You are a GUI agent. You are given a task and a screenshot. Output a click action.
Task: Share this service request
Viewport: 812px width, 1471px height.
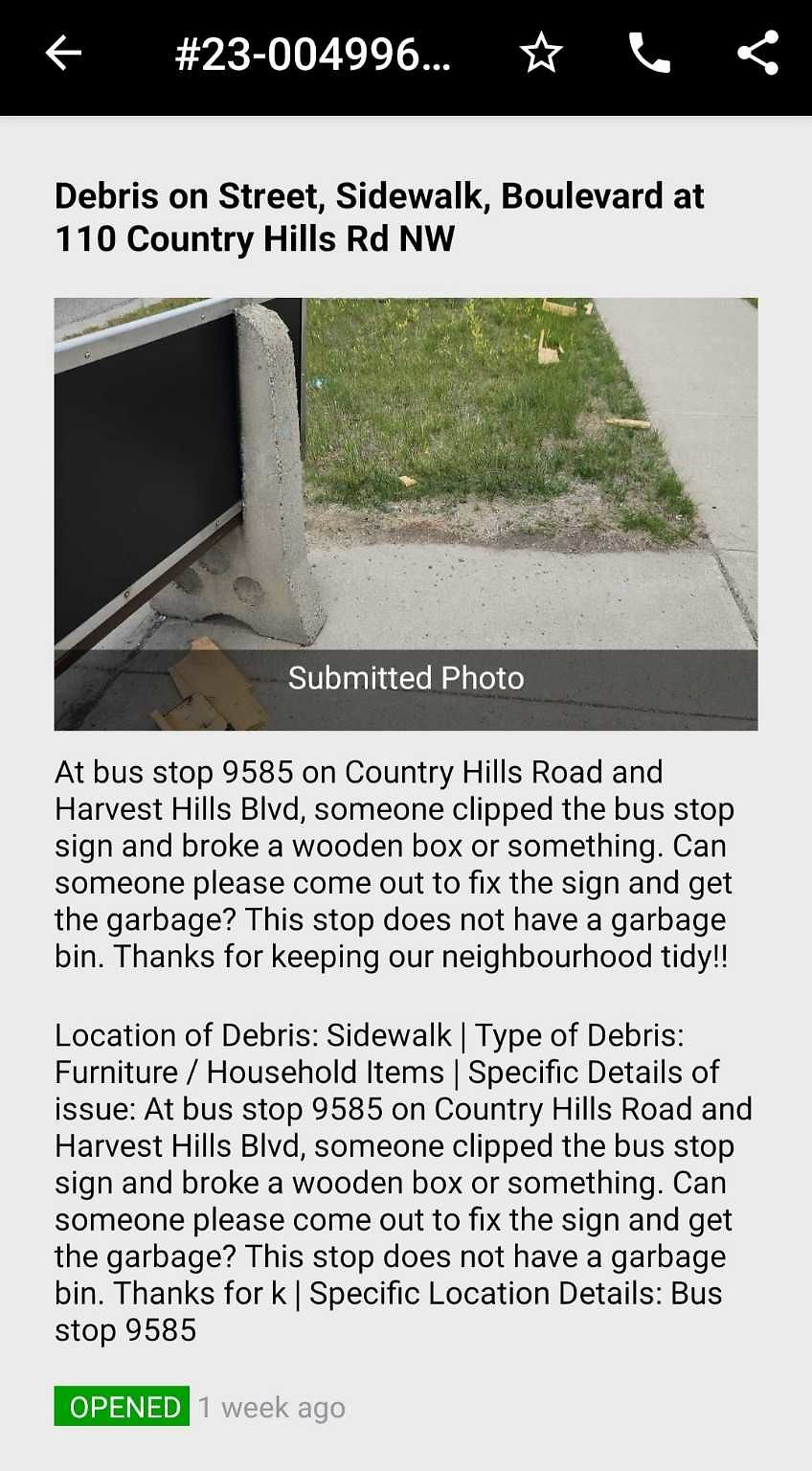[757, 53]
